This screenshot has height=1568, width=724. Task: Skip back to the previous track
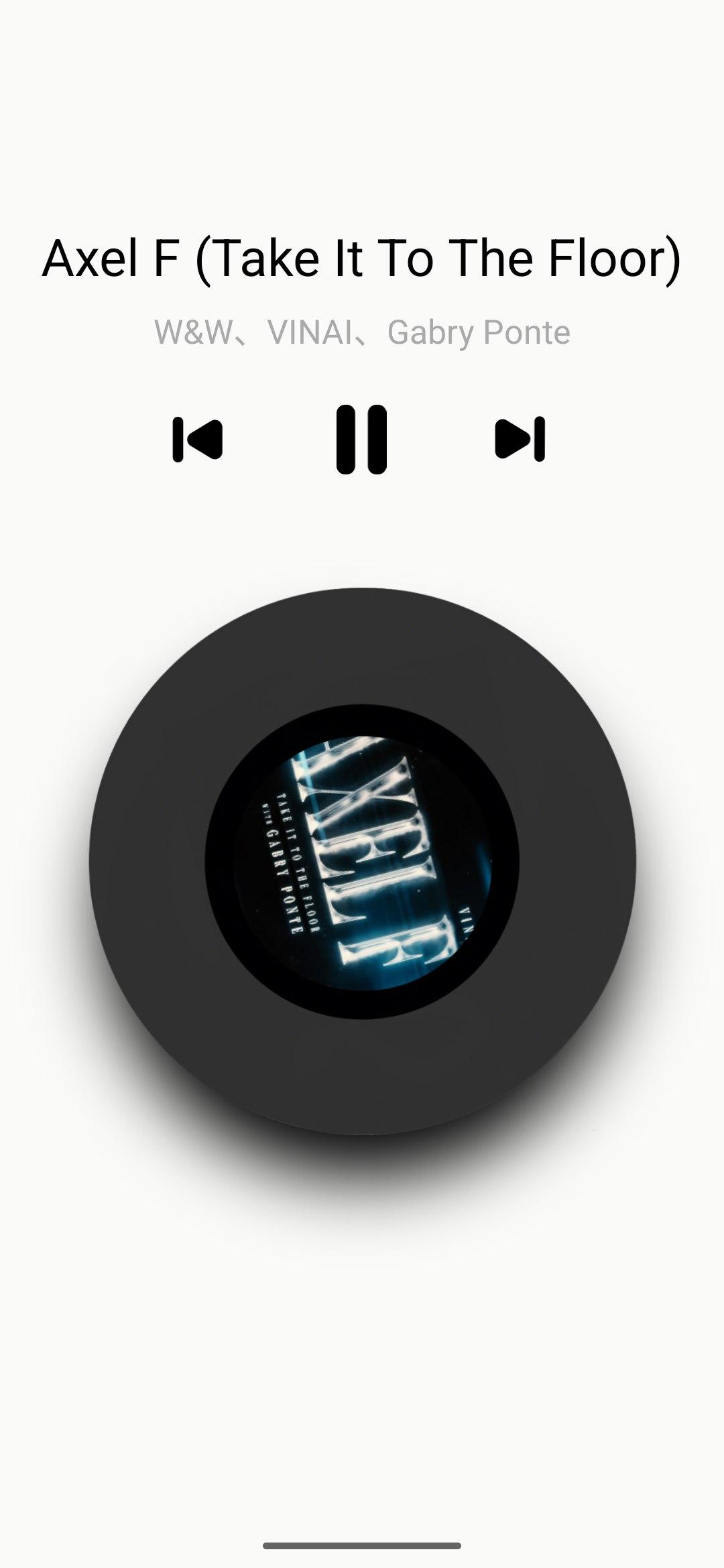pyautogui.click(x=197, y=440)
